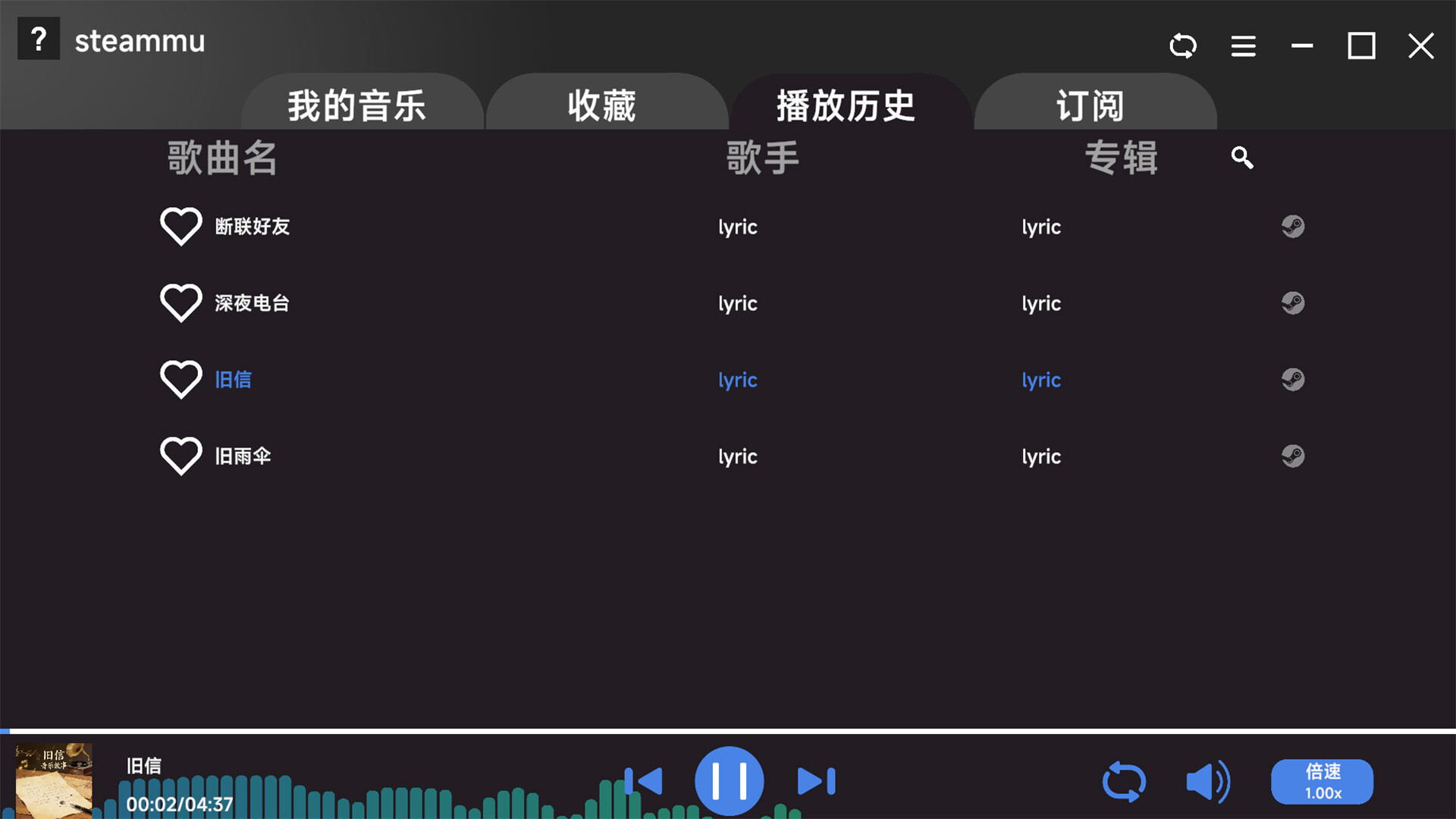The image size is (1456, 819).
Task: Open Steam icon beside 旧雨伞
Action: pyautogui.click(x=1292, y=456)
